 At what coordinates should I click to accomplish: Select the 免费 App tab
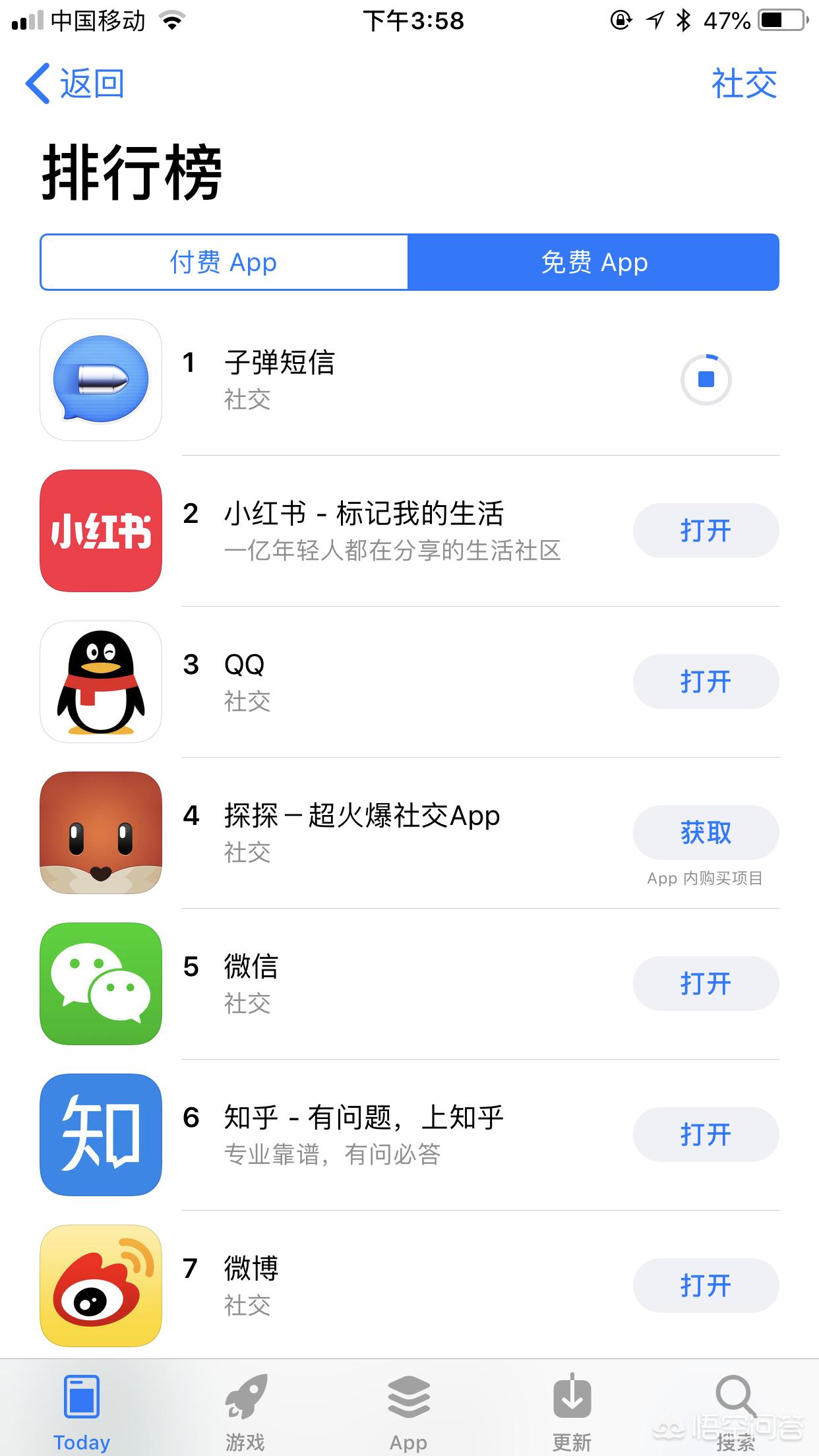[593, 262]
